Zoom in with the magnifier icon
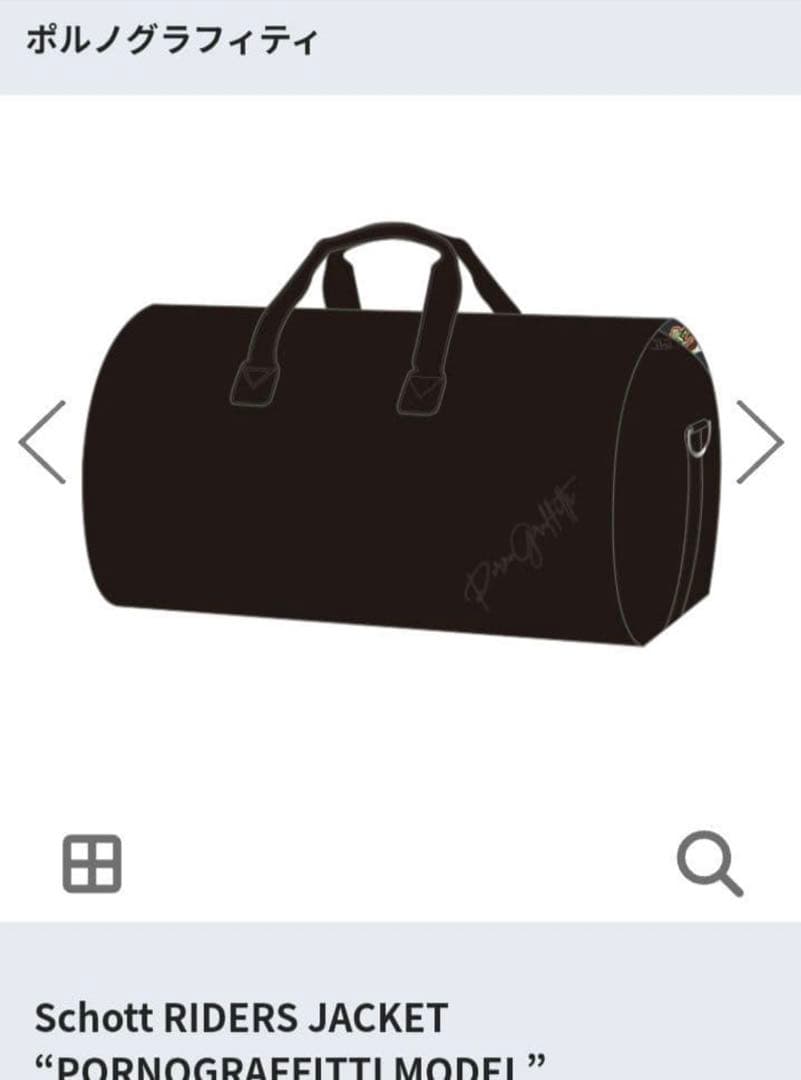The height and width of the screenshot is (1080, 801). [709, 864]
